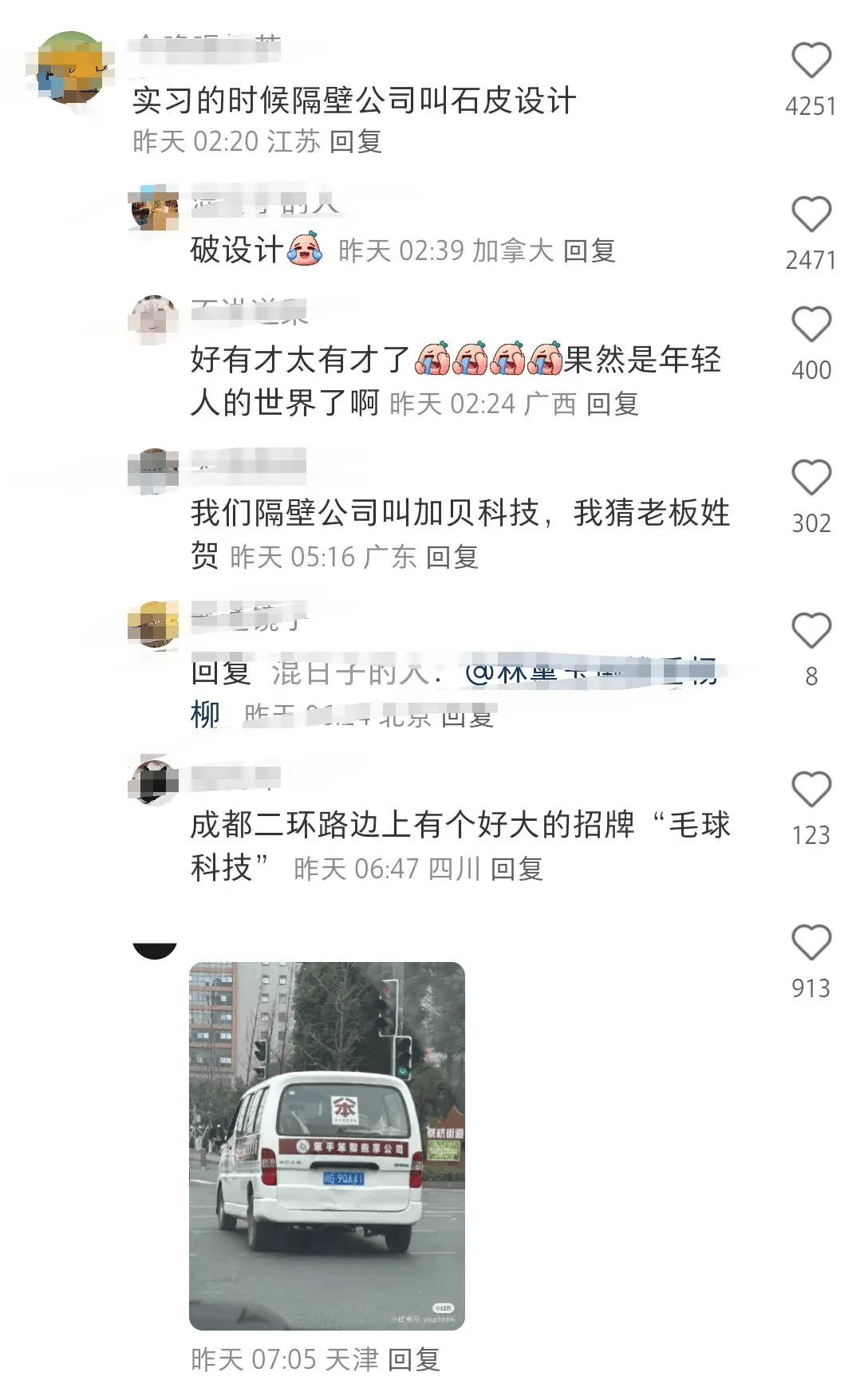Open the white van photo
Image resolution: width=868 pixels, height=1388 pixels.
click(x=326, y=1146)
